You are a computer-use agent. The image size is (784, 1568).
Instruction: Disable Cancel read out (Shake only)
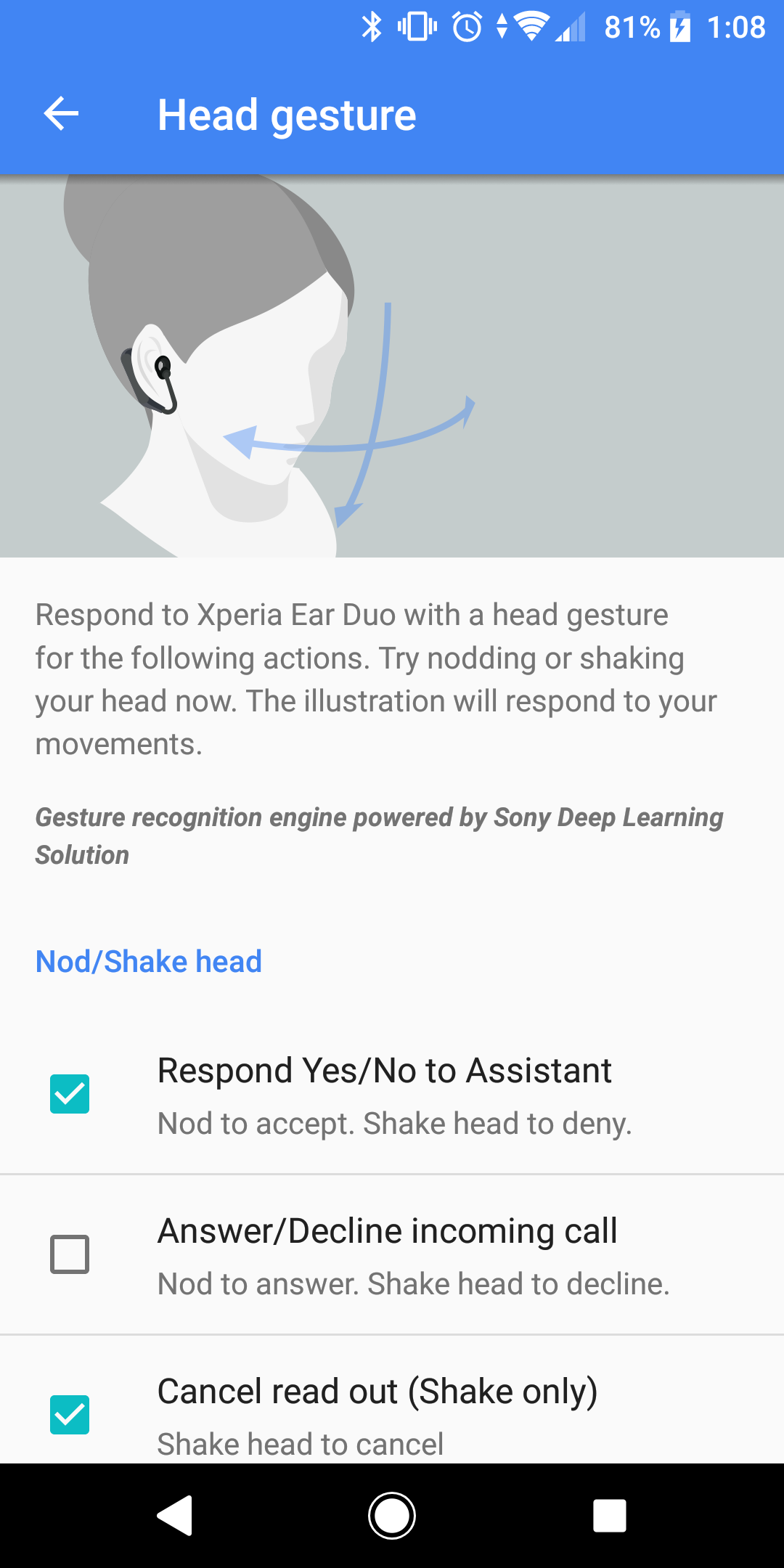[70, 1415]
